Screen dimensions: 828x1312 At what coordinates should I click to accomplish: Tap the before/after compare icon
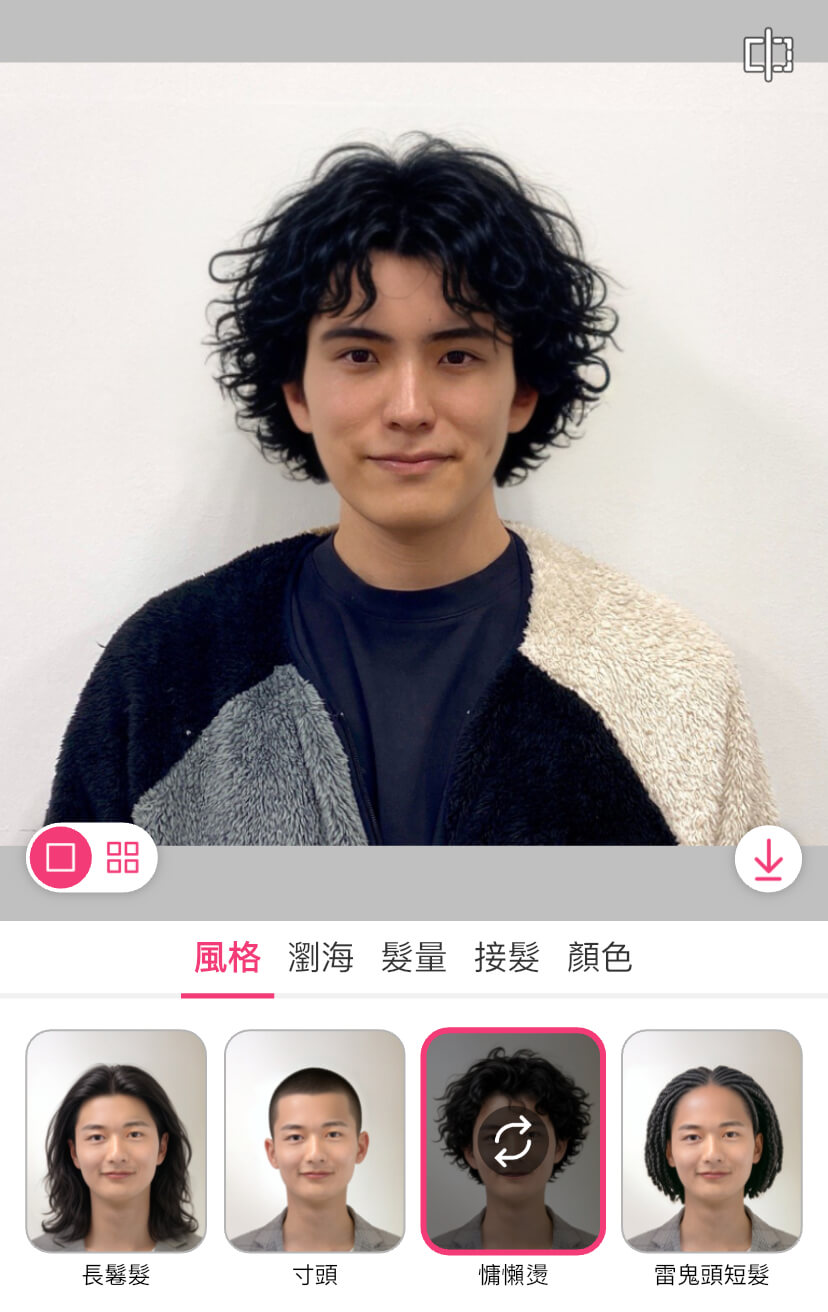pyautogui.click(x=768, y=55)
